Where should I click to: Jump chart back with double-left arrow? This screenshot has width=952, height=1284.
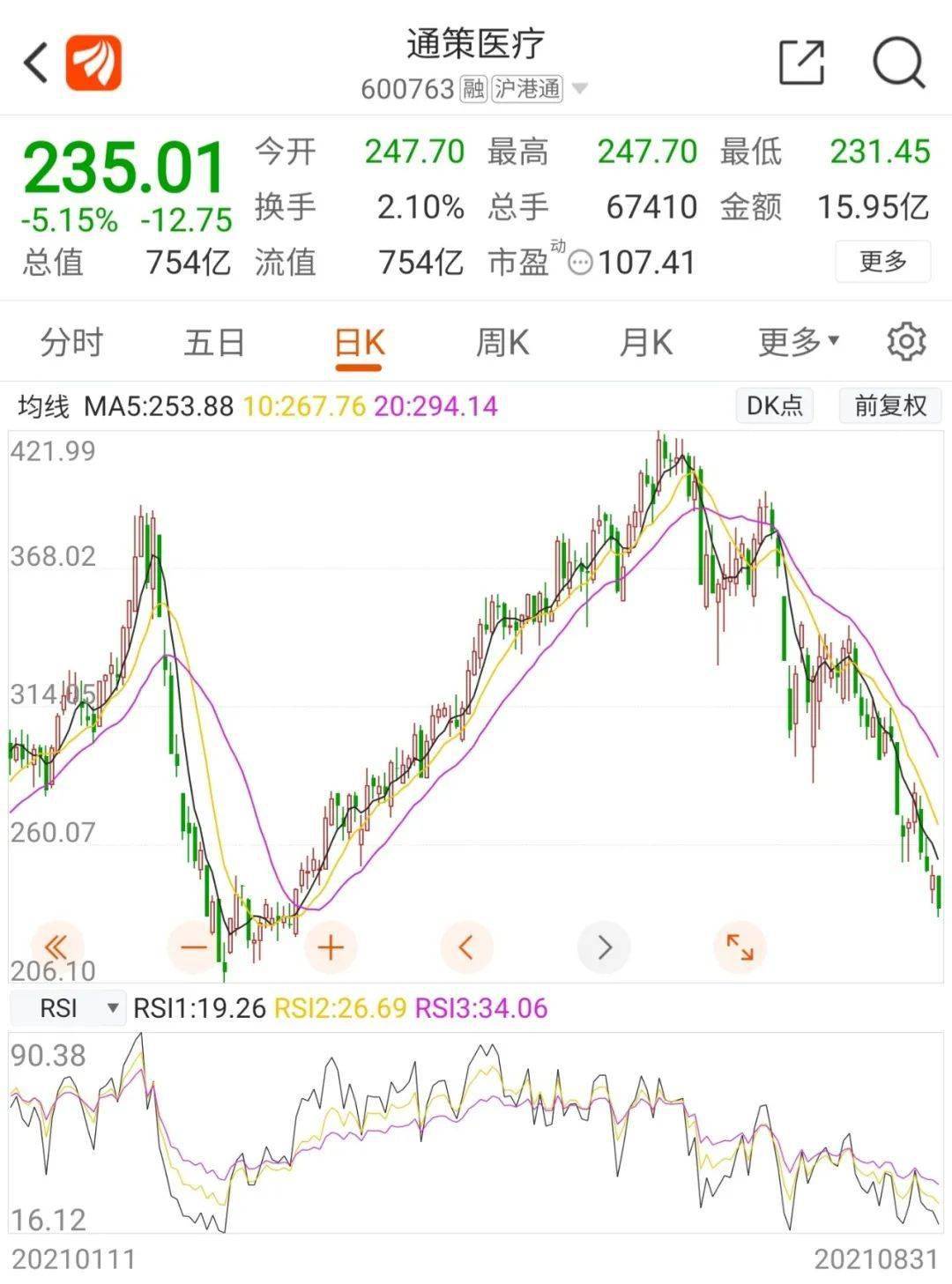[x=56, y=947]
